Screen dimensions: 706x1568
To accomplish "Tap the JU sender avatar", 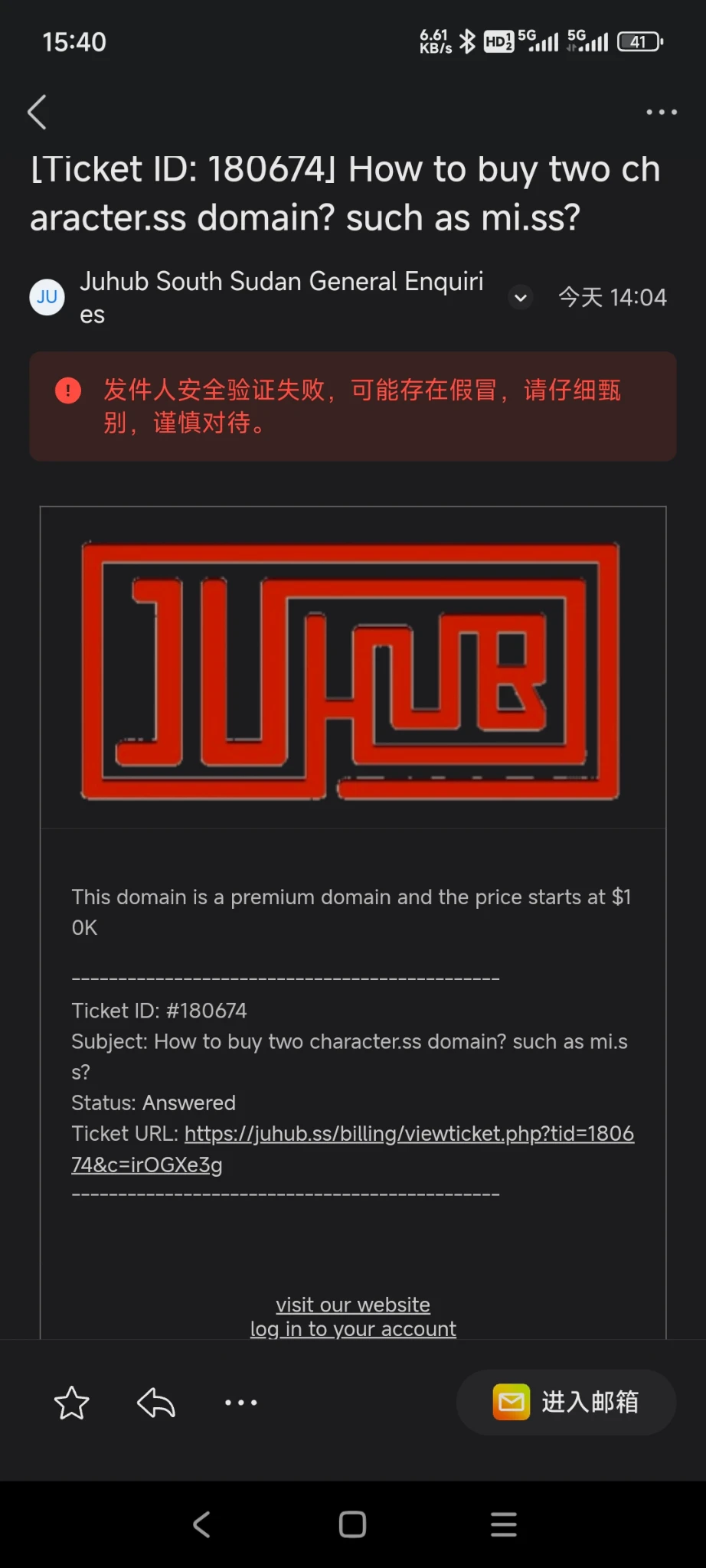I will [x=47, y=297].
